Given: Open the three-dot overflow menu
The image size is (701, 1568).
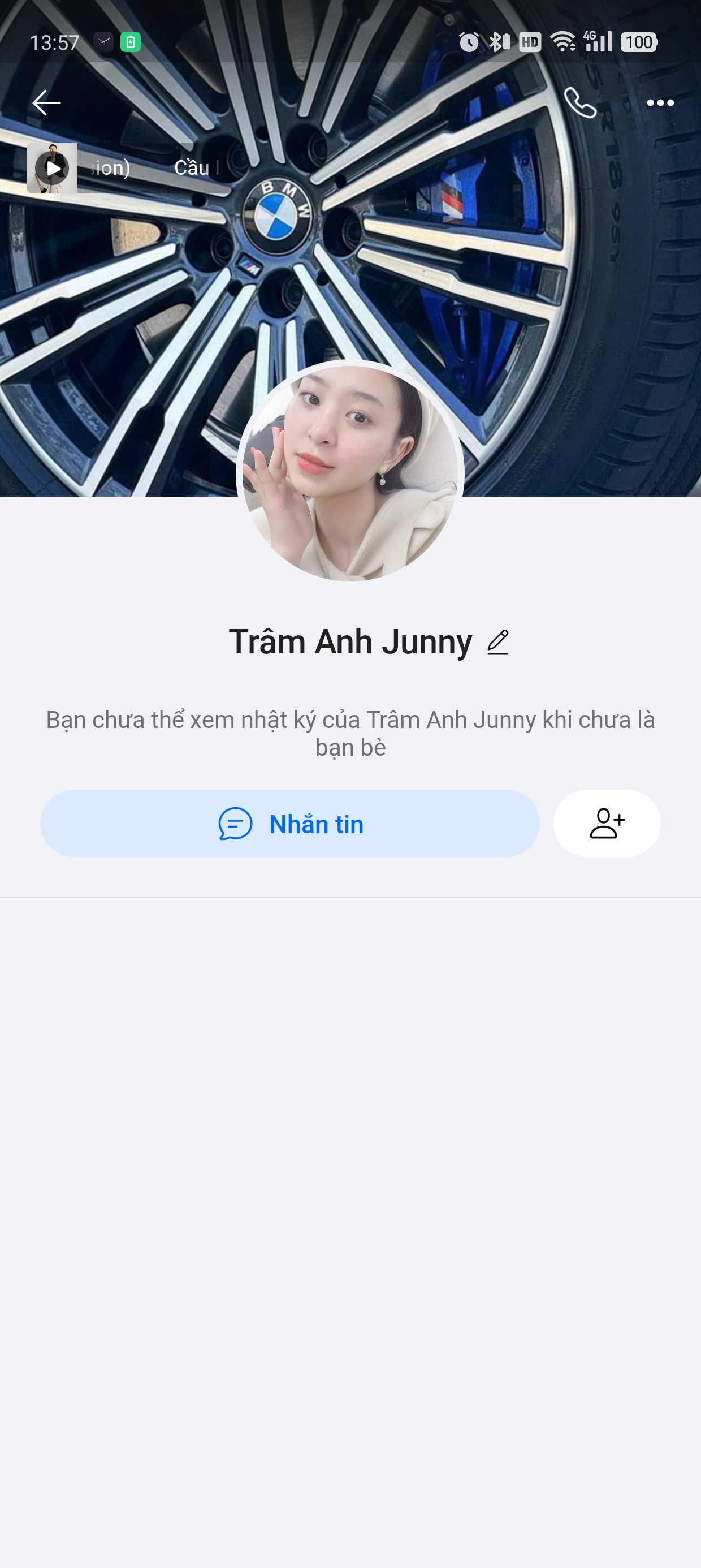Looking at the screenshot, I should pos(660,103).
